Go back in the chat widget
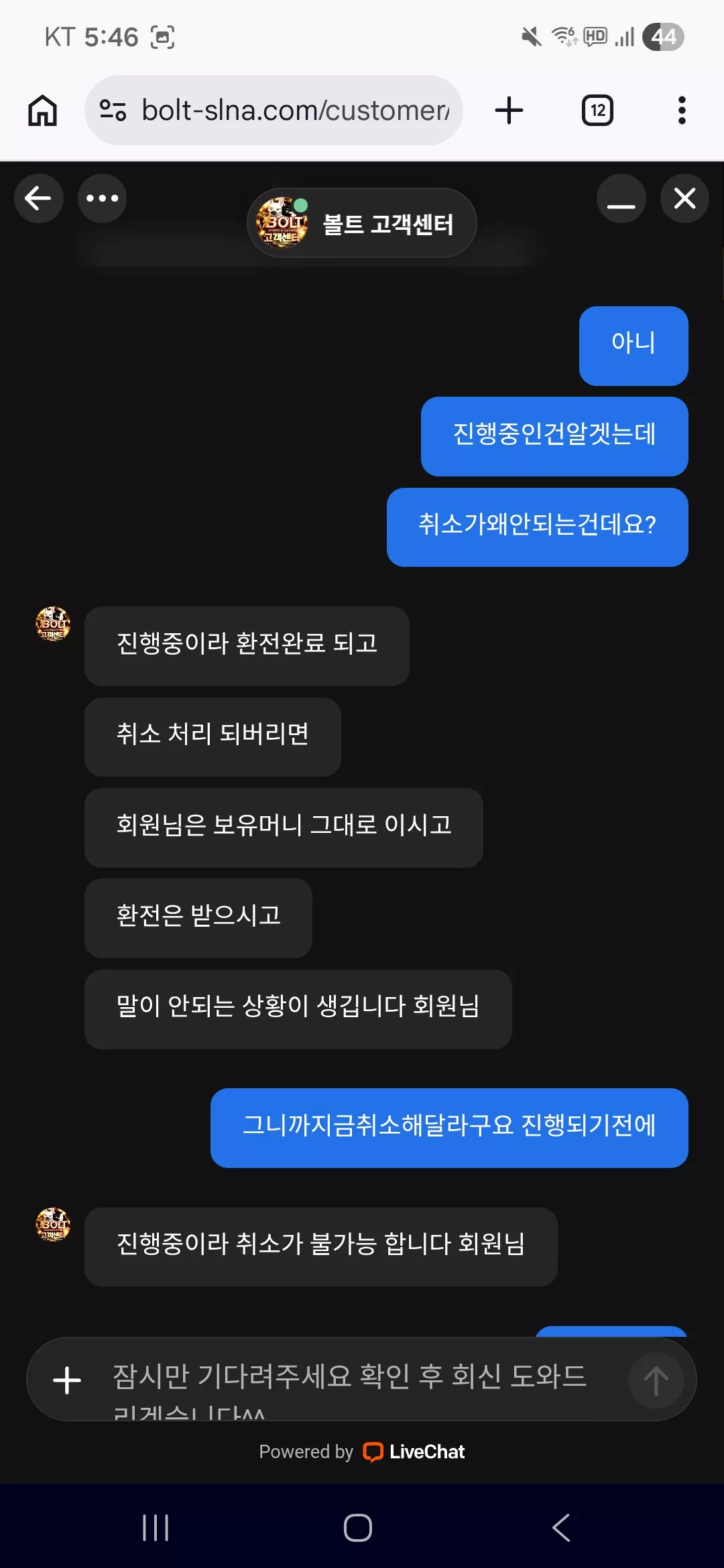 (x=38, y=198)
